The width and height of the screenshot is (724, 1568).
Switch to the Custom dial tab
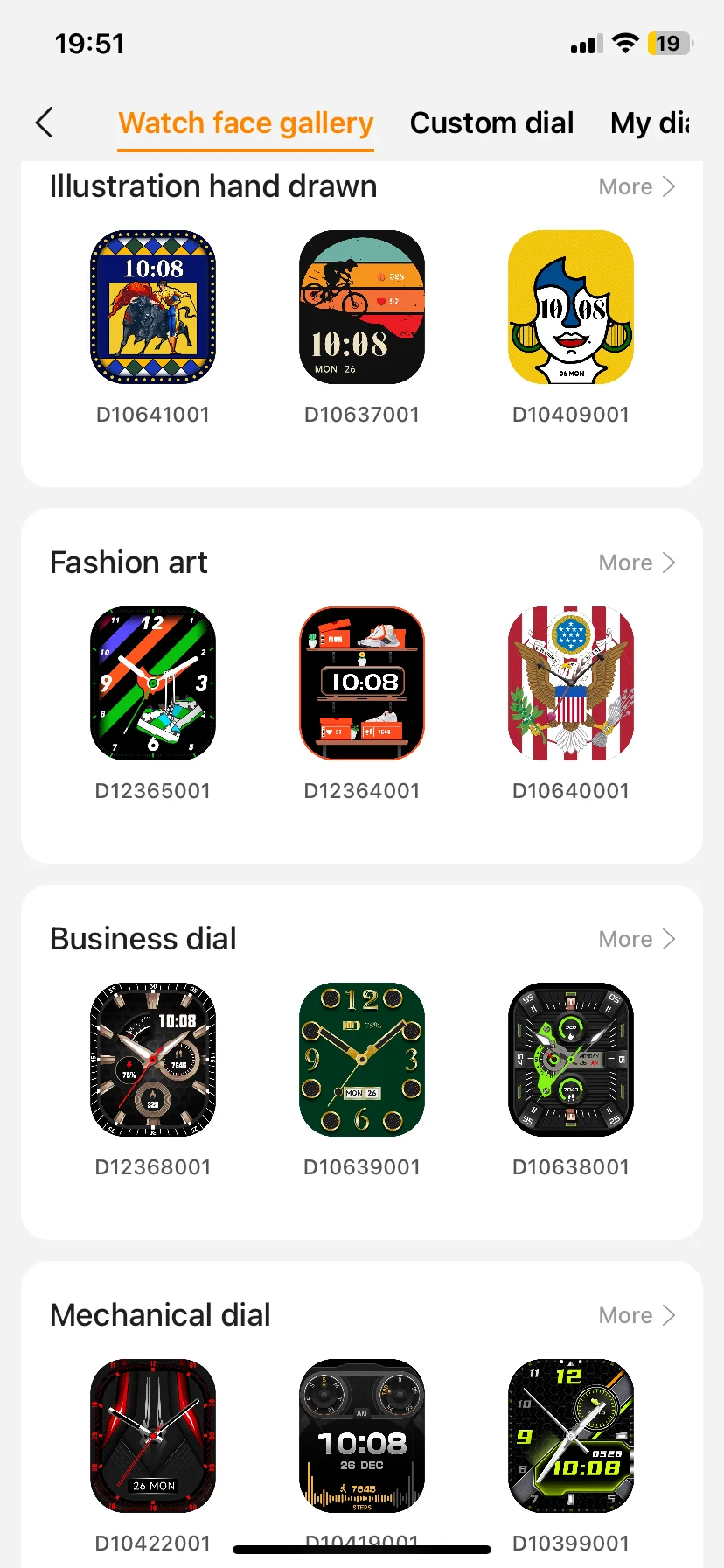coord(491,123)
